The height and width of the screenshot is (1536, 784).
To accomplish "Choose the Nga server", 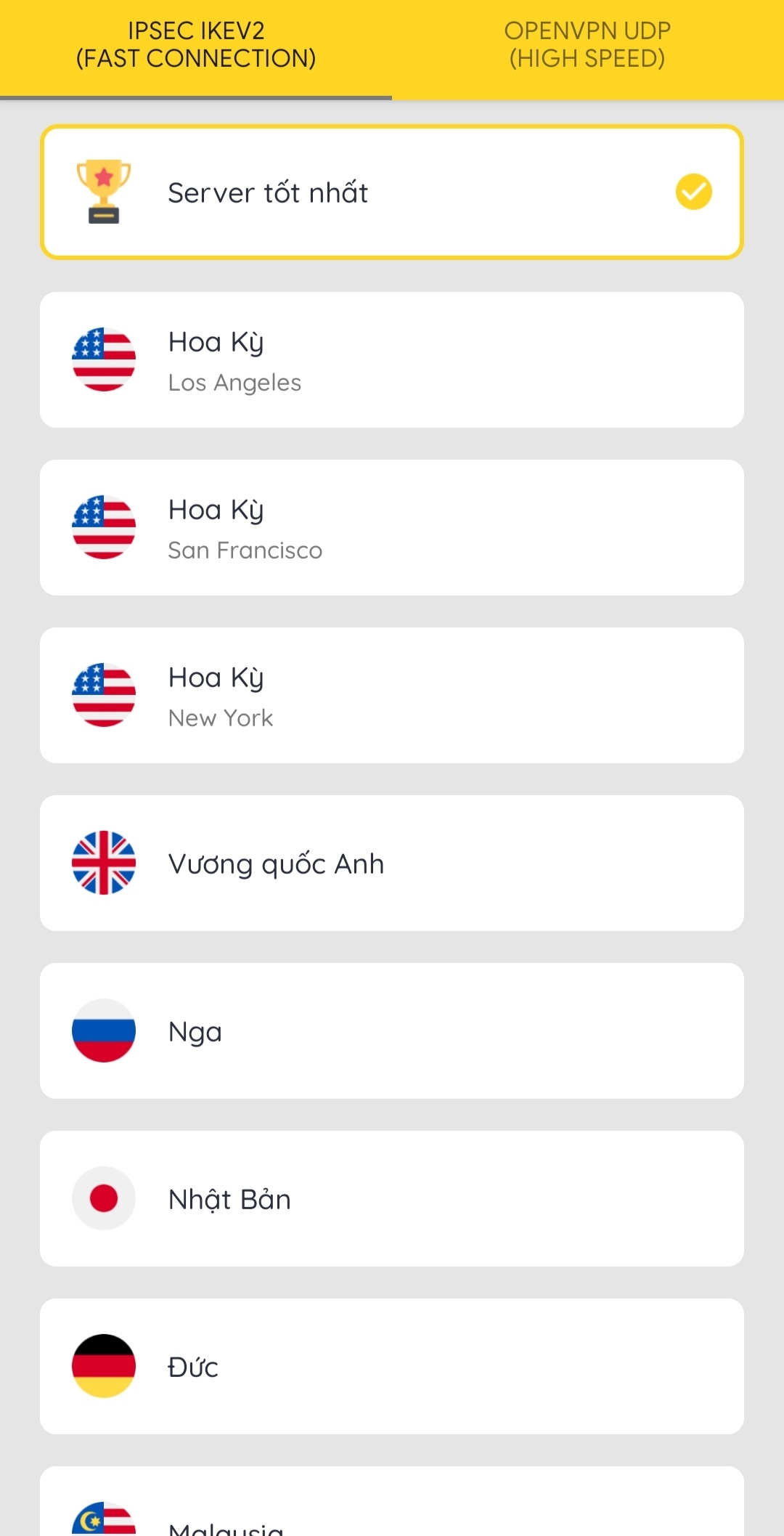I will point(392,1031).
